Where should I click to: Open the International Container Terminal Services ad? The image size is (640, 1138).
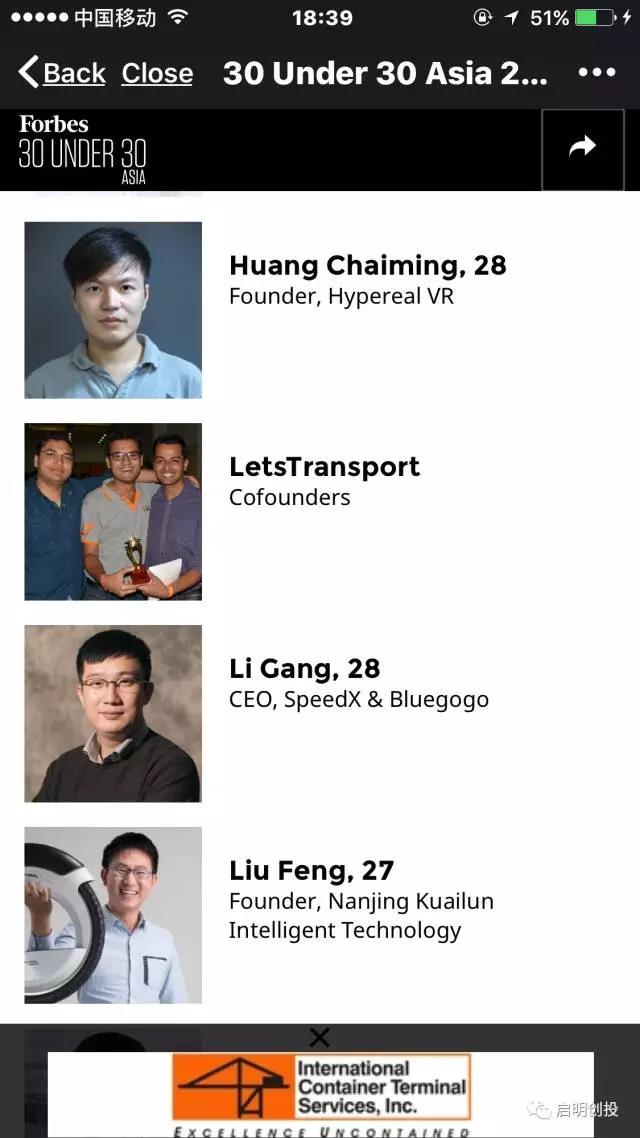(320, 1093)
